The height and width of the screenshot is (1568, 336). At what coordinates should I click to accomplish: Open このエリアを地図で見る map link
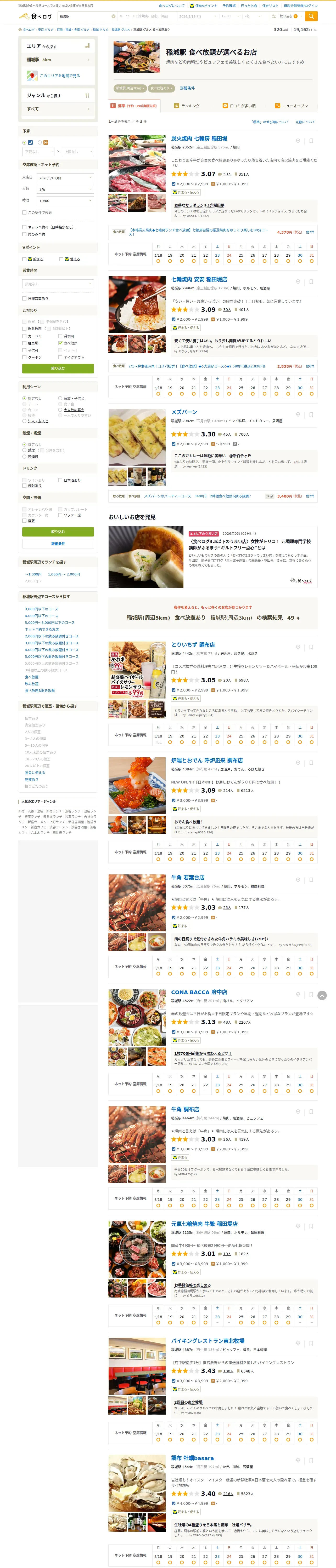click(x=60, y=76)
